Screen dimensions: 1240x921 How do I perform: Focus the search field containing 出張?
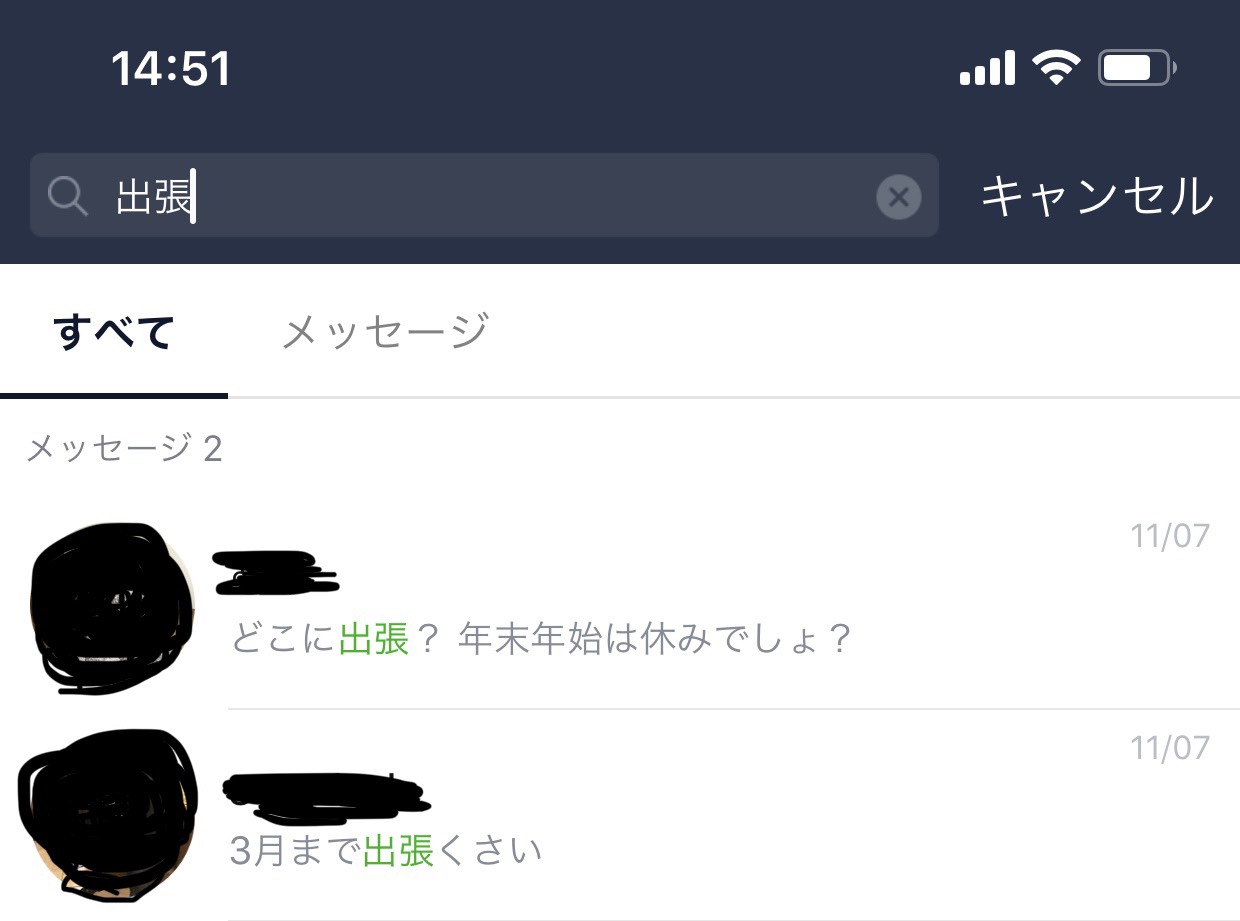(x=480, y=196)
